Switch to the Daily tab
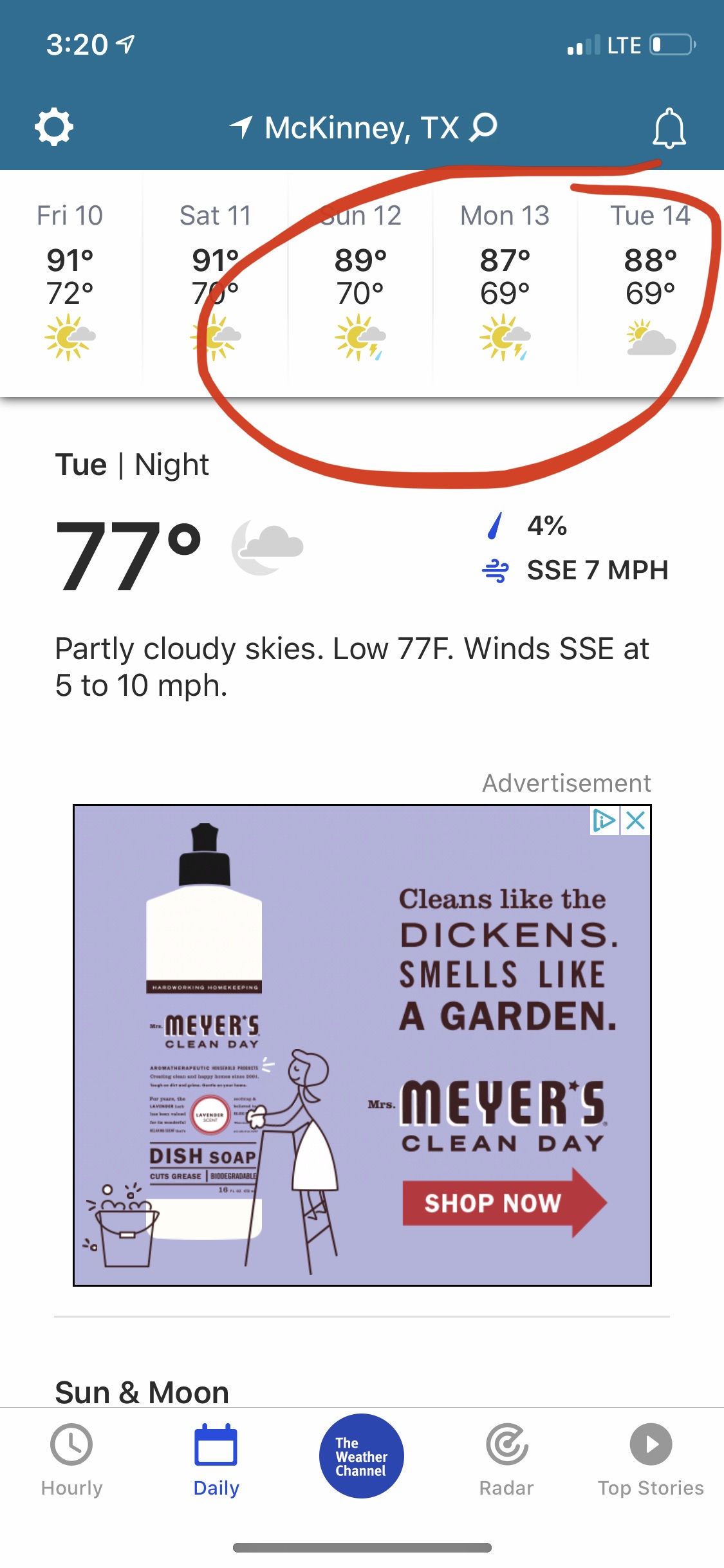 [216, 1460]
